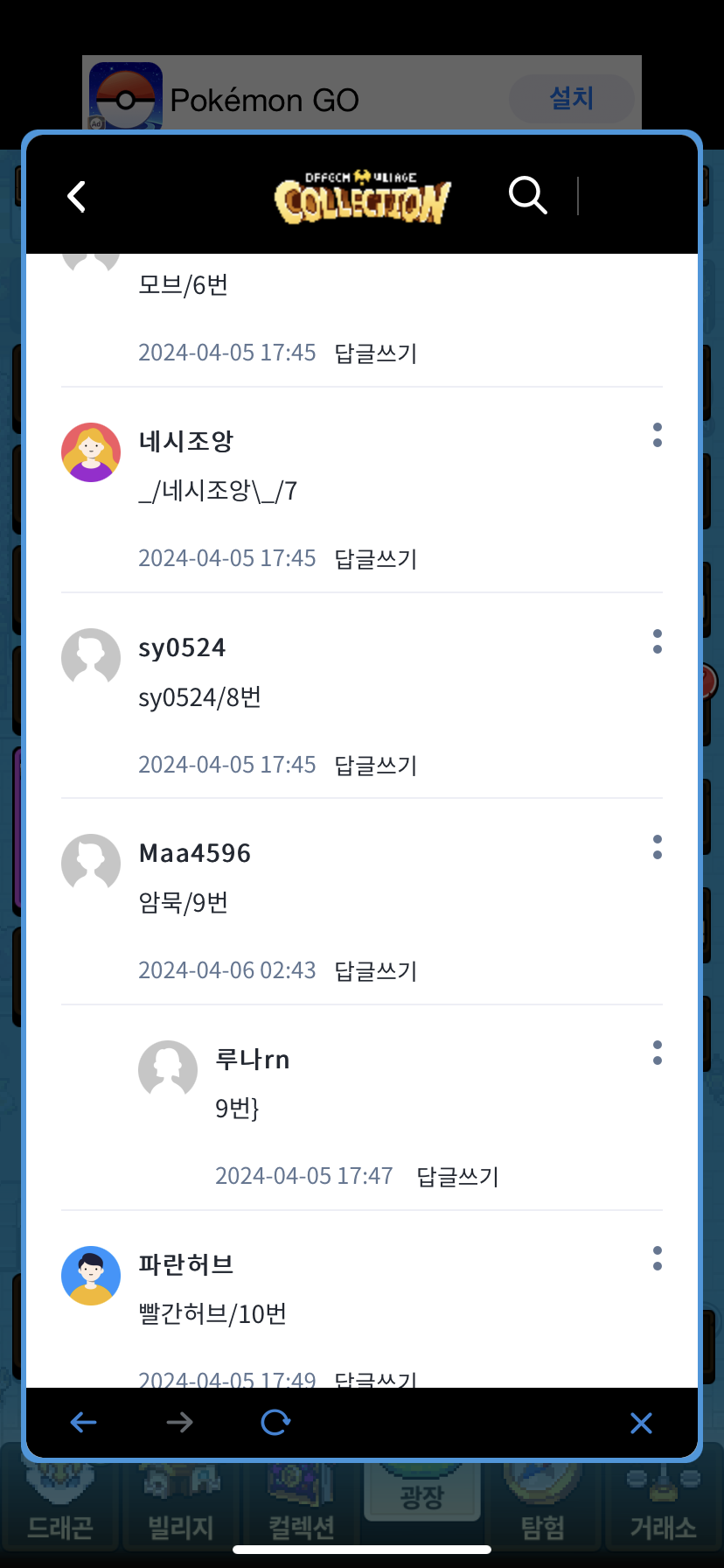The width and height of the screenshot is (724, 1568).
Task: Write a reply to 네시조앙's comment
Action: 376,559
